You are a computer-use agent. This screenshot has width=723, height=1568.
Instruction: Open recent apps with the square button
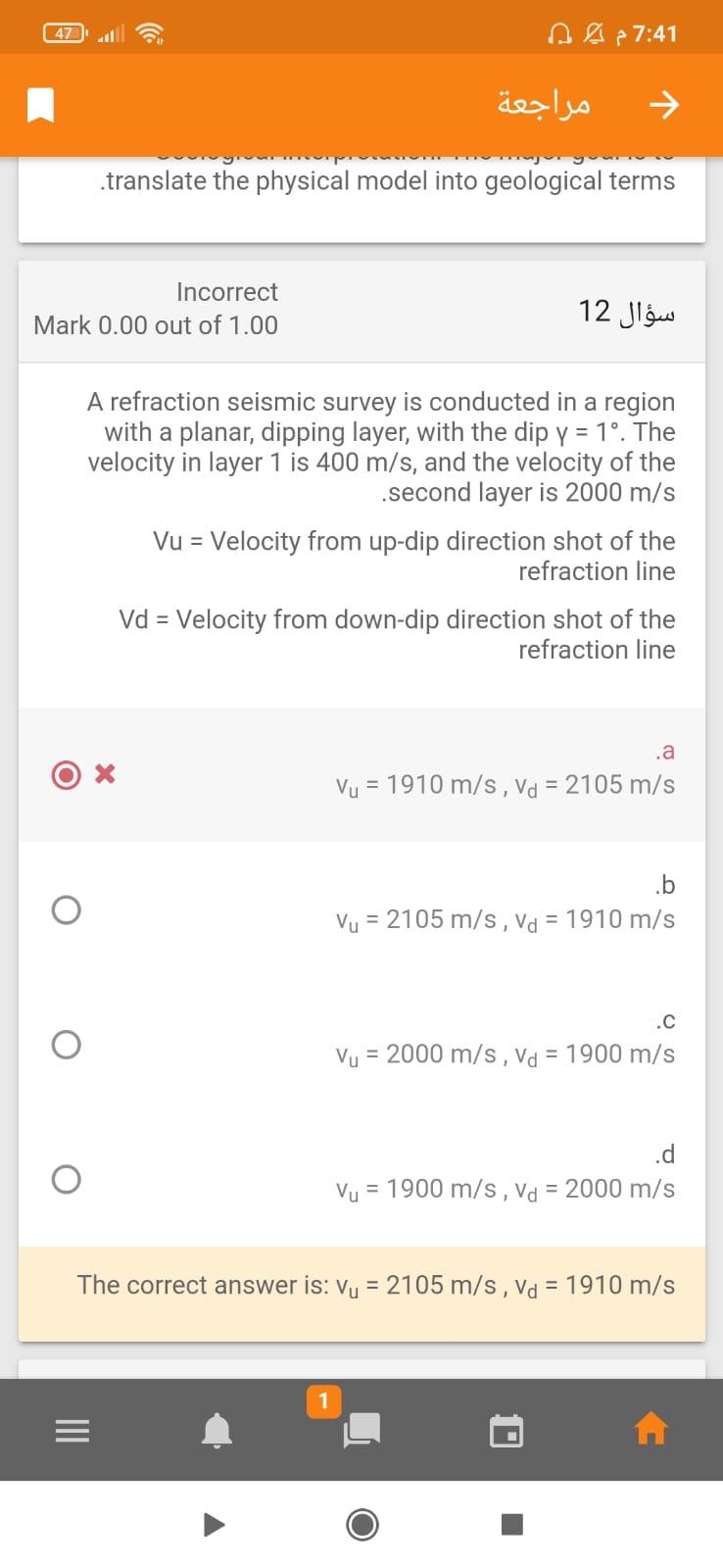pyautogui.click(x=511, y=1524)
